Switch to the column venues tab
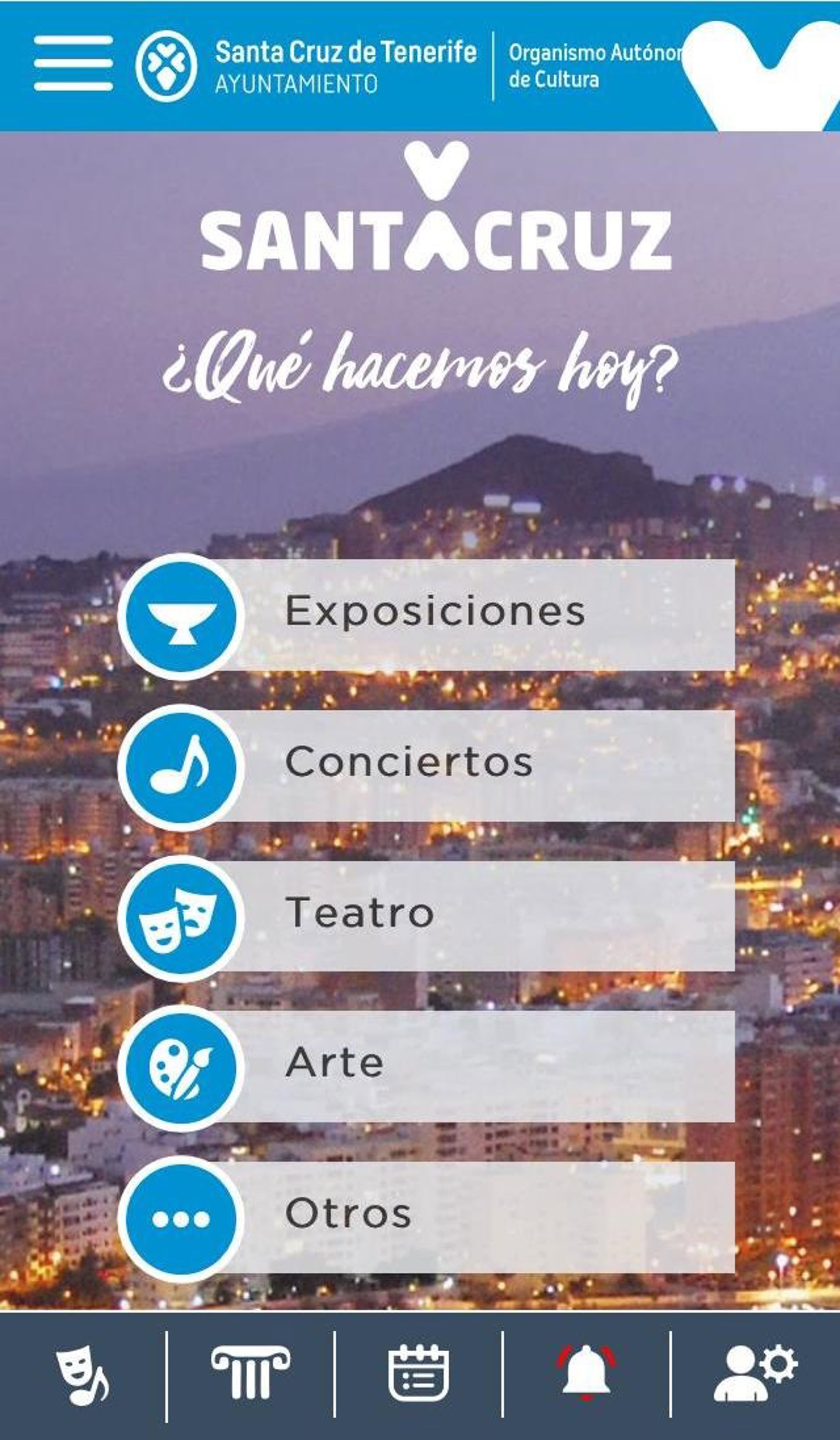 (x=250, y=1373)
